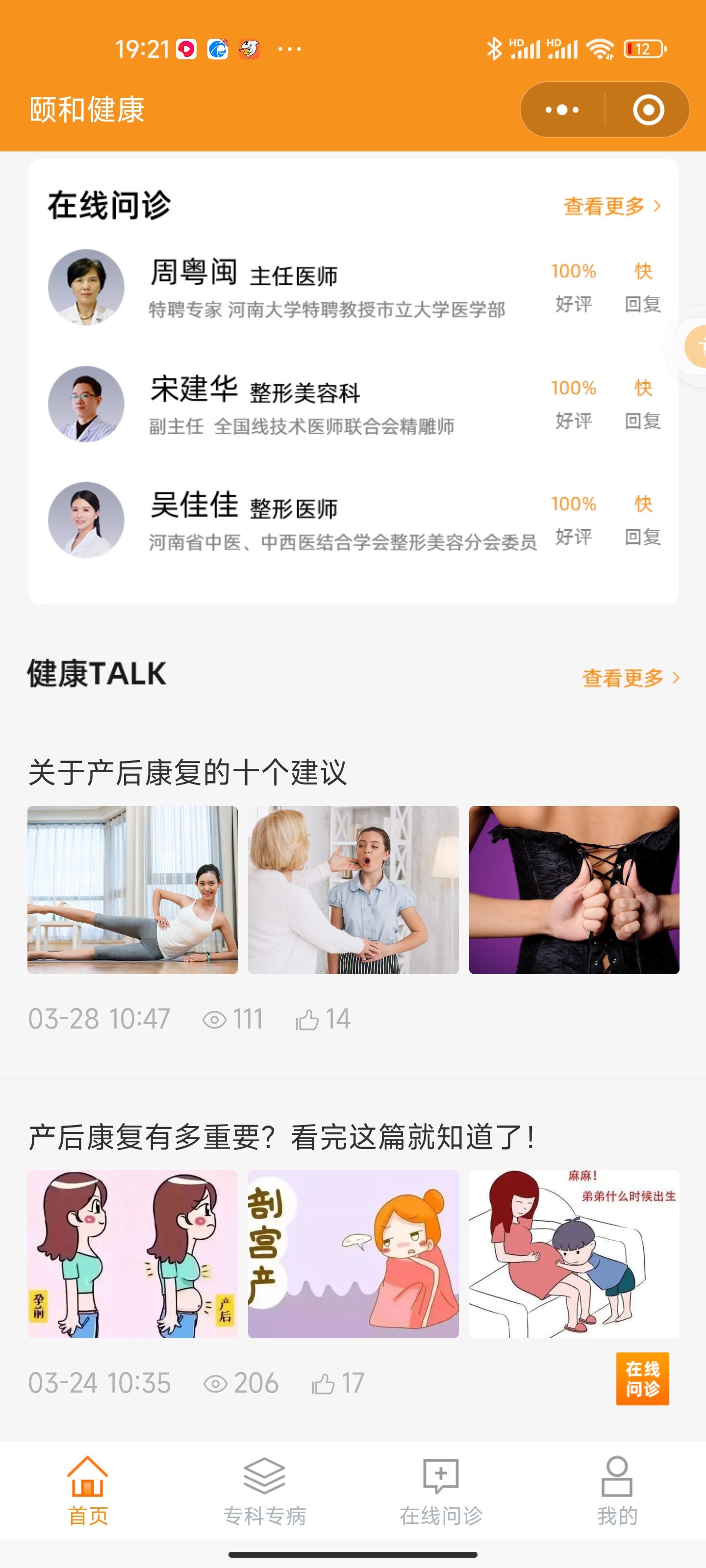The height and width of the screenshot is (1568, 706).
Task: Tap doctor 宋建华's avatar photo
Action: 85,404
